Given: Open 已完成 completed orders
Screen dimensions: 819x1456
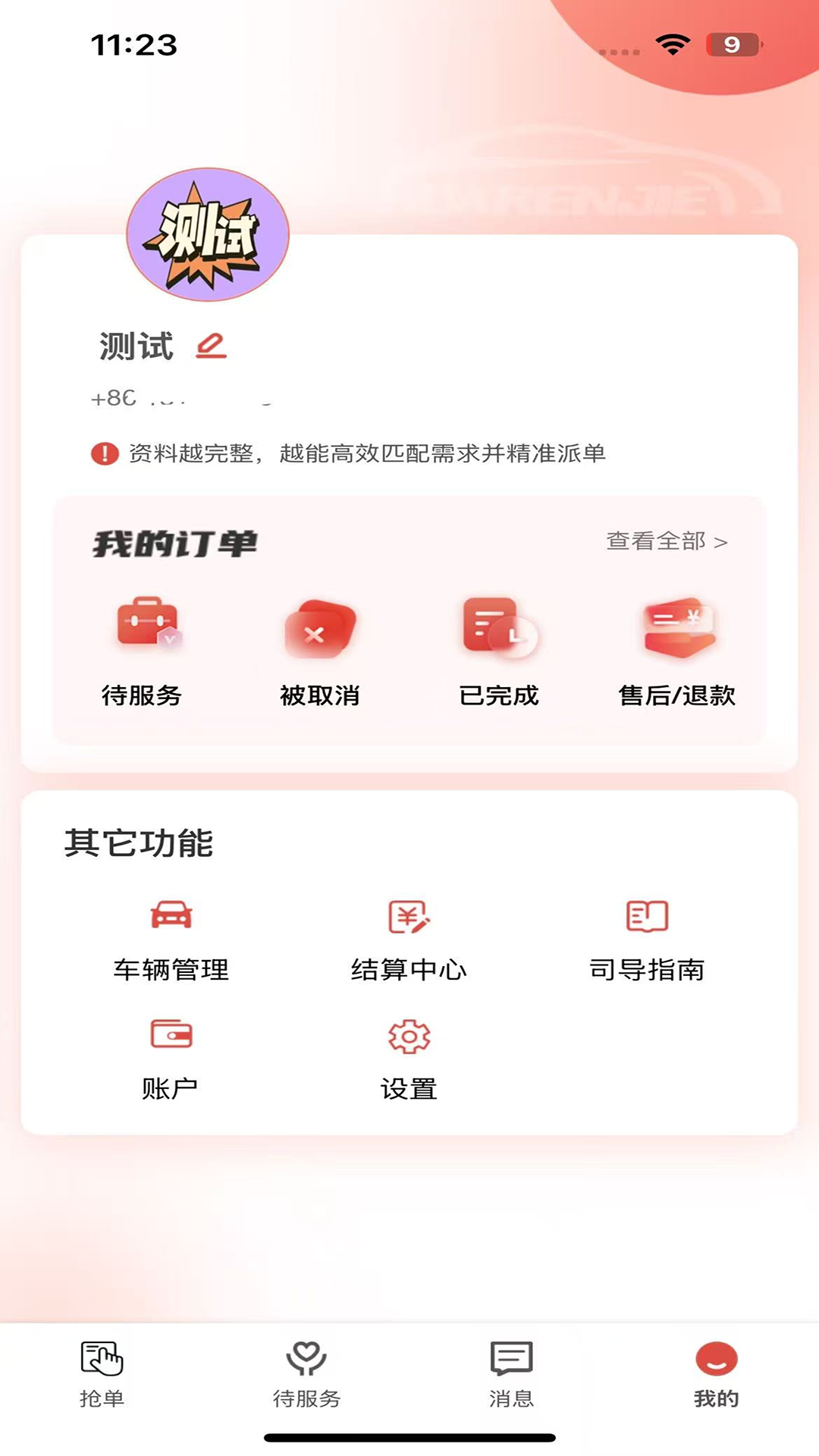Looking at the screenshot, I should (x=498, y=651).
